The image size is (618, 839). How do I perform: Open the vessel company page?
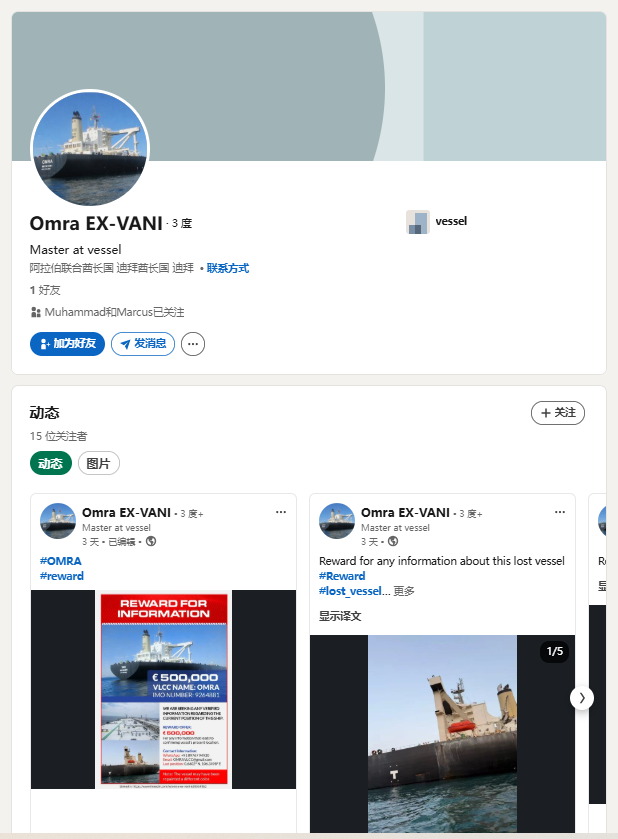pyautogui.click(x=438, y=222)
